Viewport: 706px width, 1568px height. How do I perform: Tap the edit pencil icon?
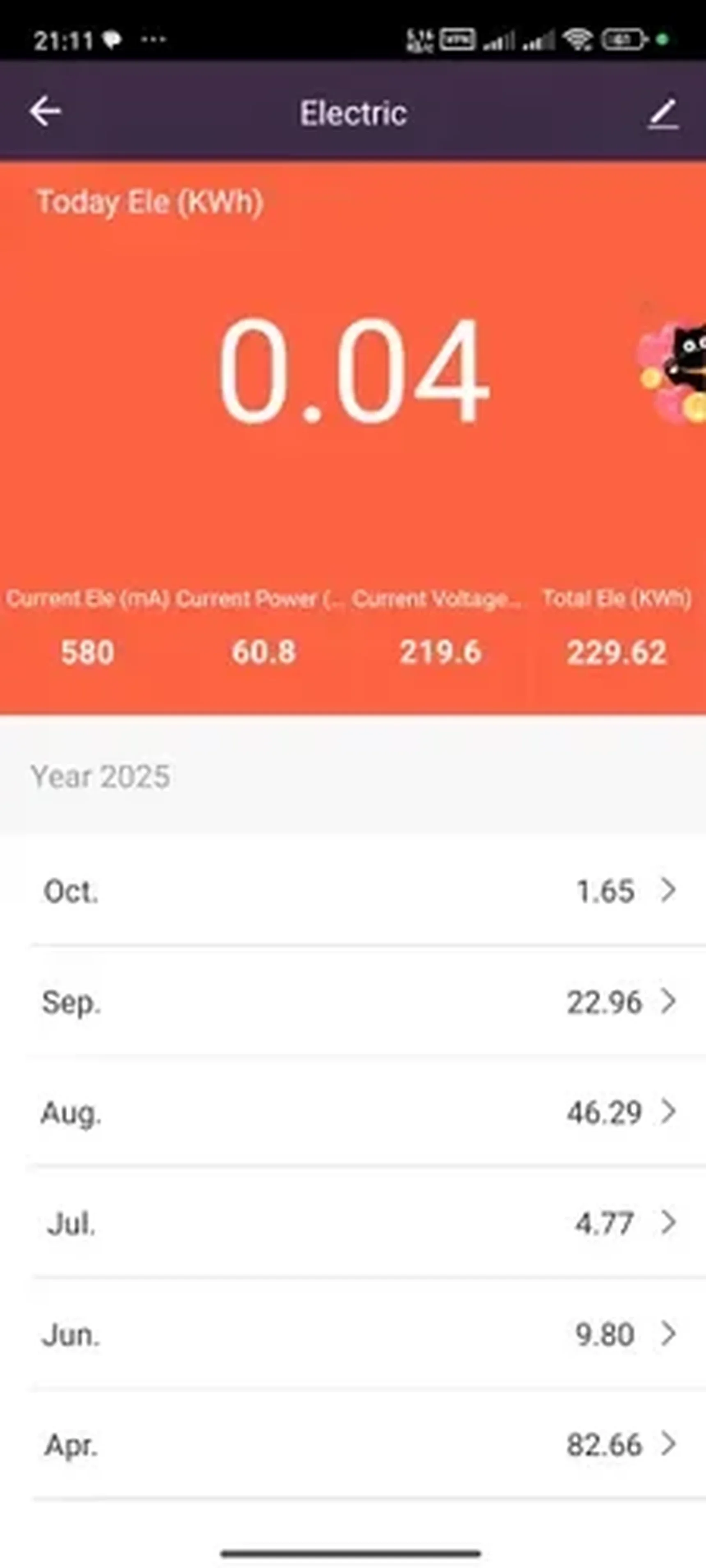(x=663, y=113)
